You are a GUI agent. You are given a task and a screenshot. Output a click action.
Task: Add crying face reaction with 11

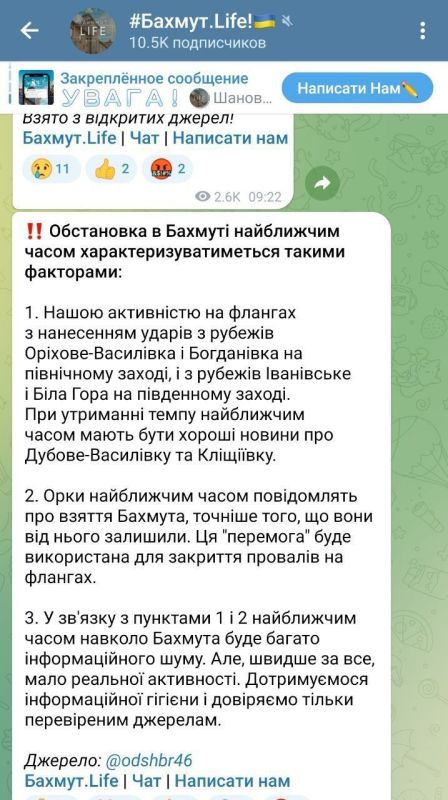tap(51, 169)
